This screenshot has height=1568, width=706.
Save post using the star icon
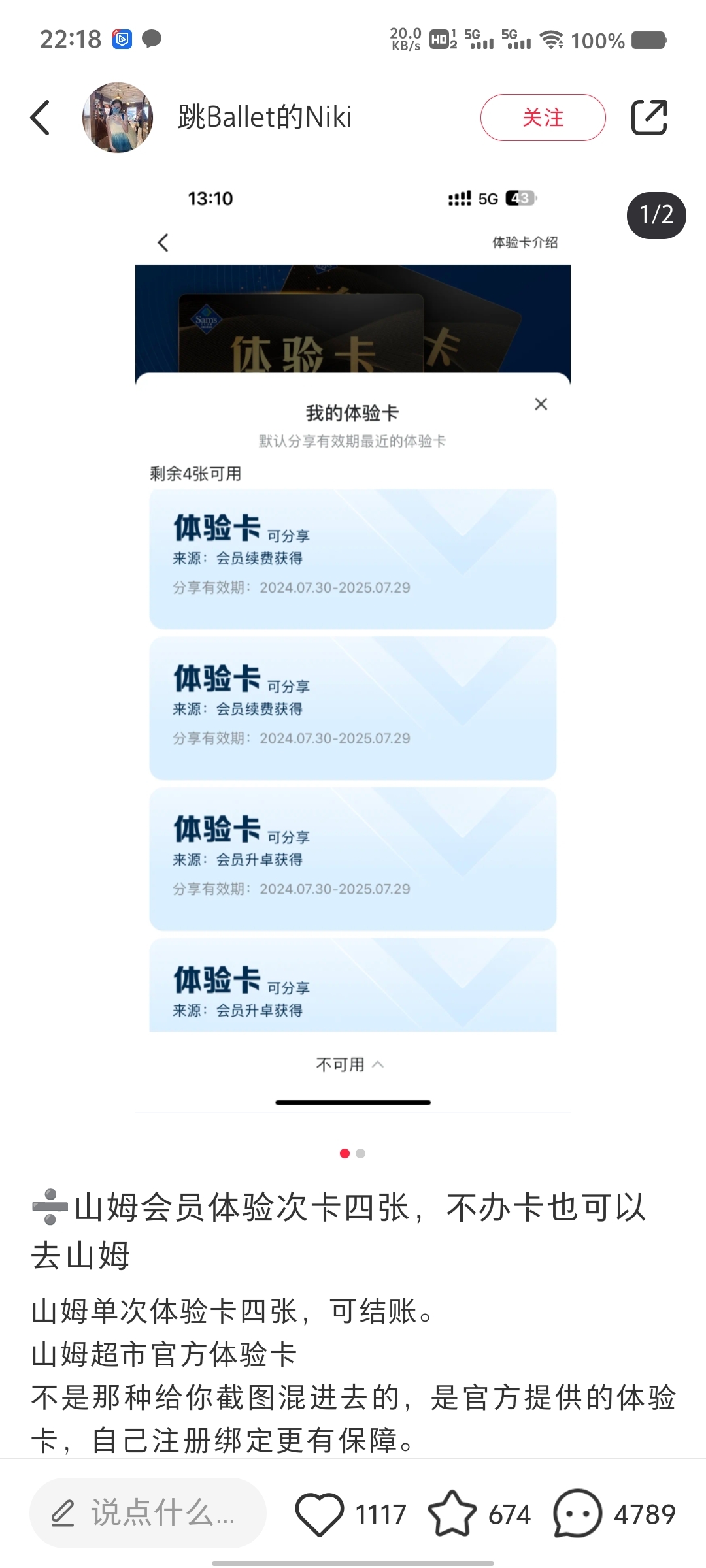tap(452, 1514)
